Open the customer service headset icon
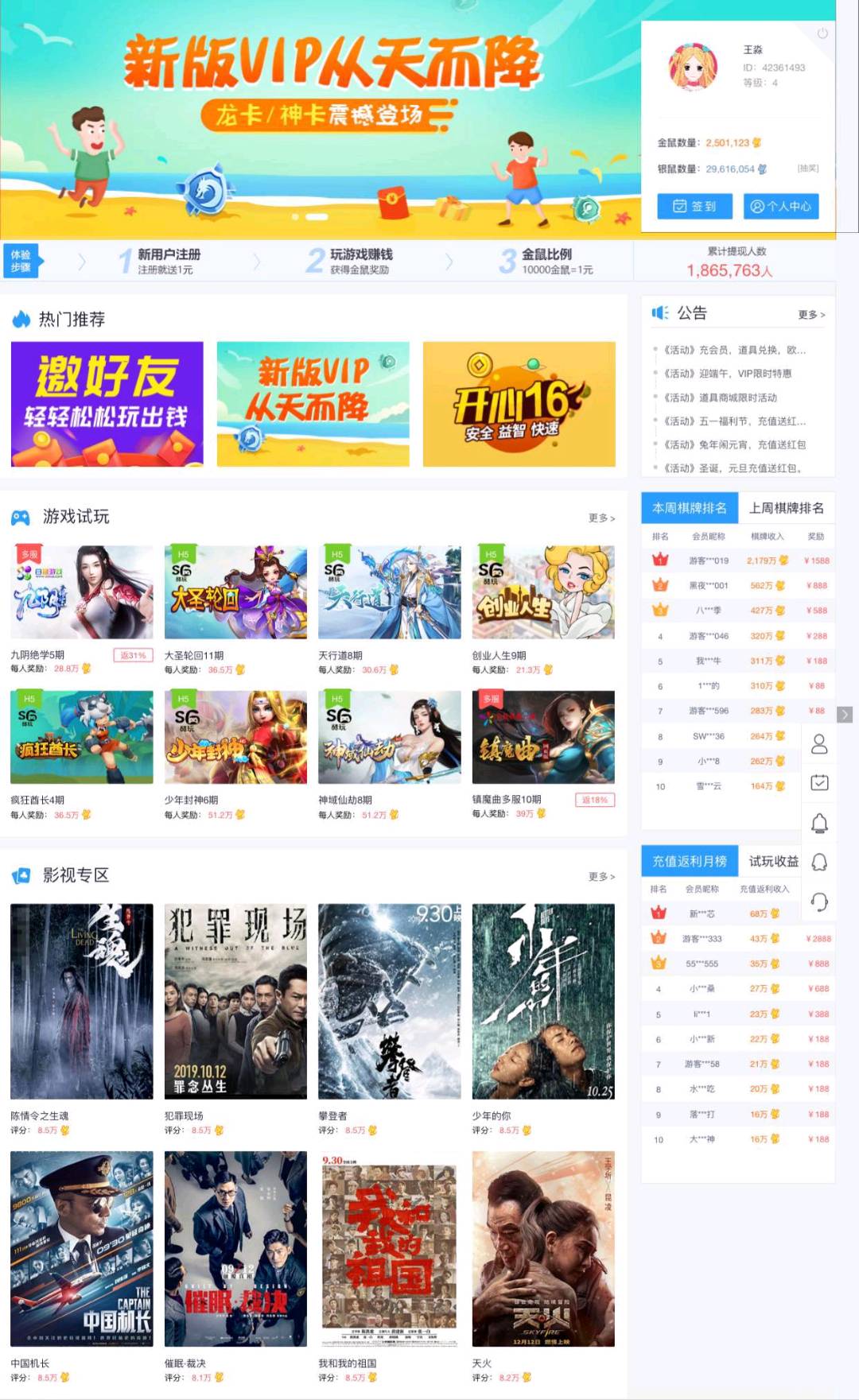 tap(819, 902)
